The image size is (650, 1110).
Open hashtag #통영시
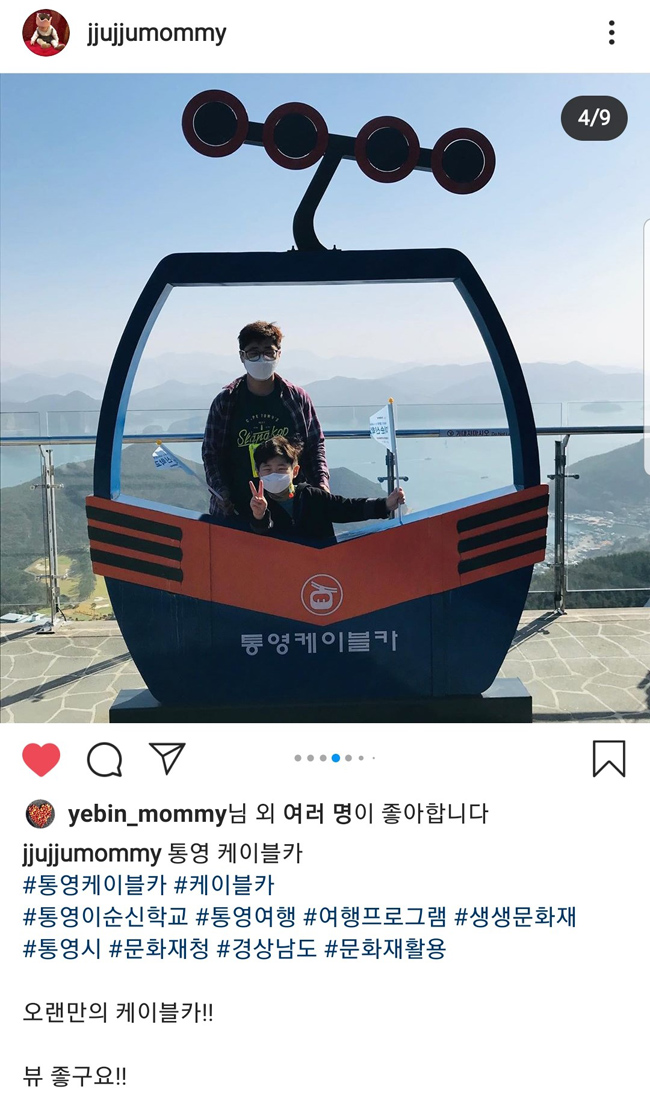62,948
